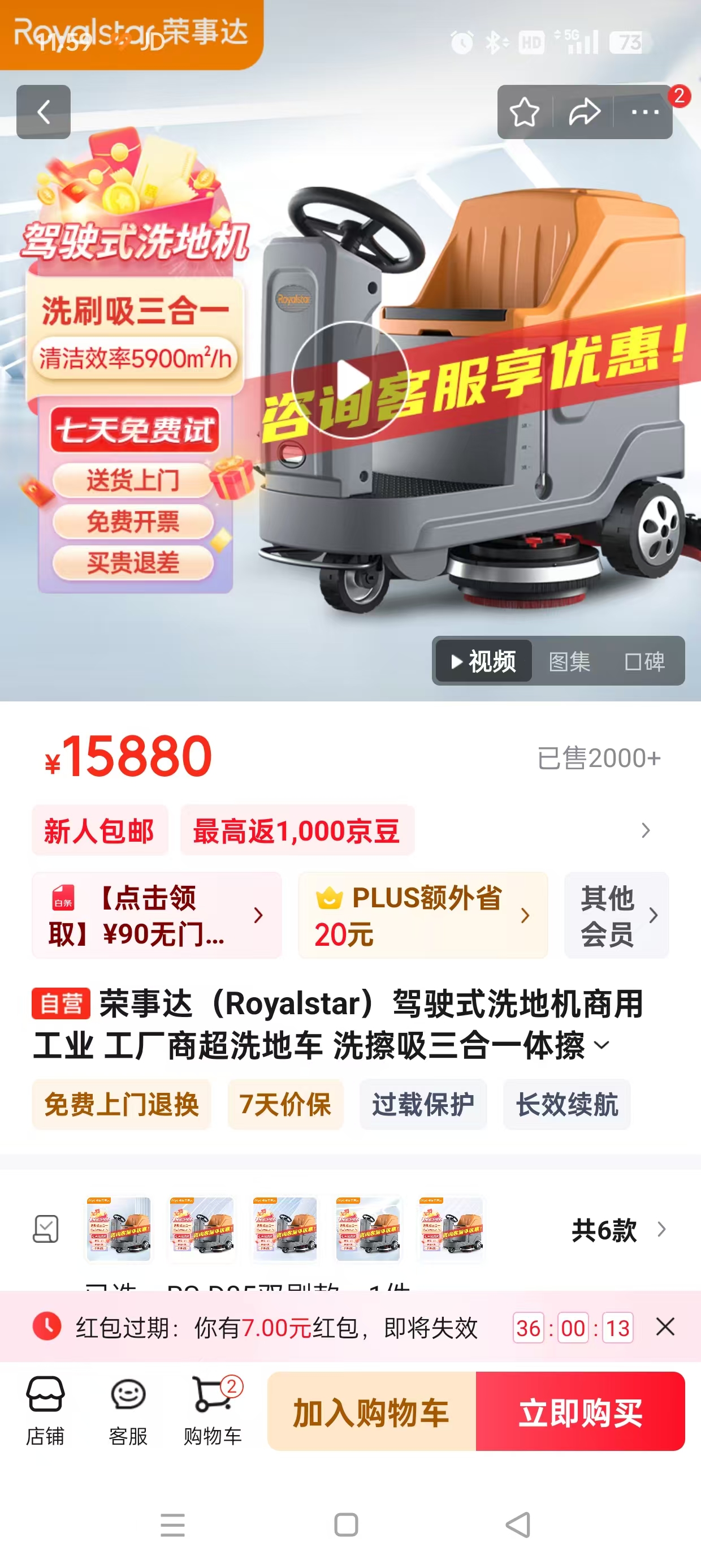This screenshot has width=701, height=1568.
Task: View all 共6款 variants
Action: coord(618,1230)
